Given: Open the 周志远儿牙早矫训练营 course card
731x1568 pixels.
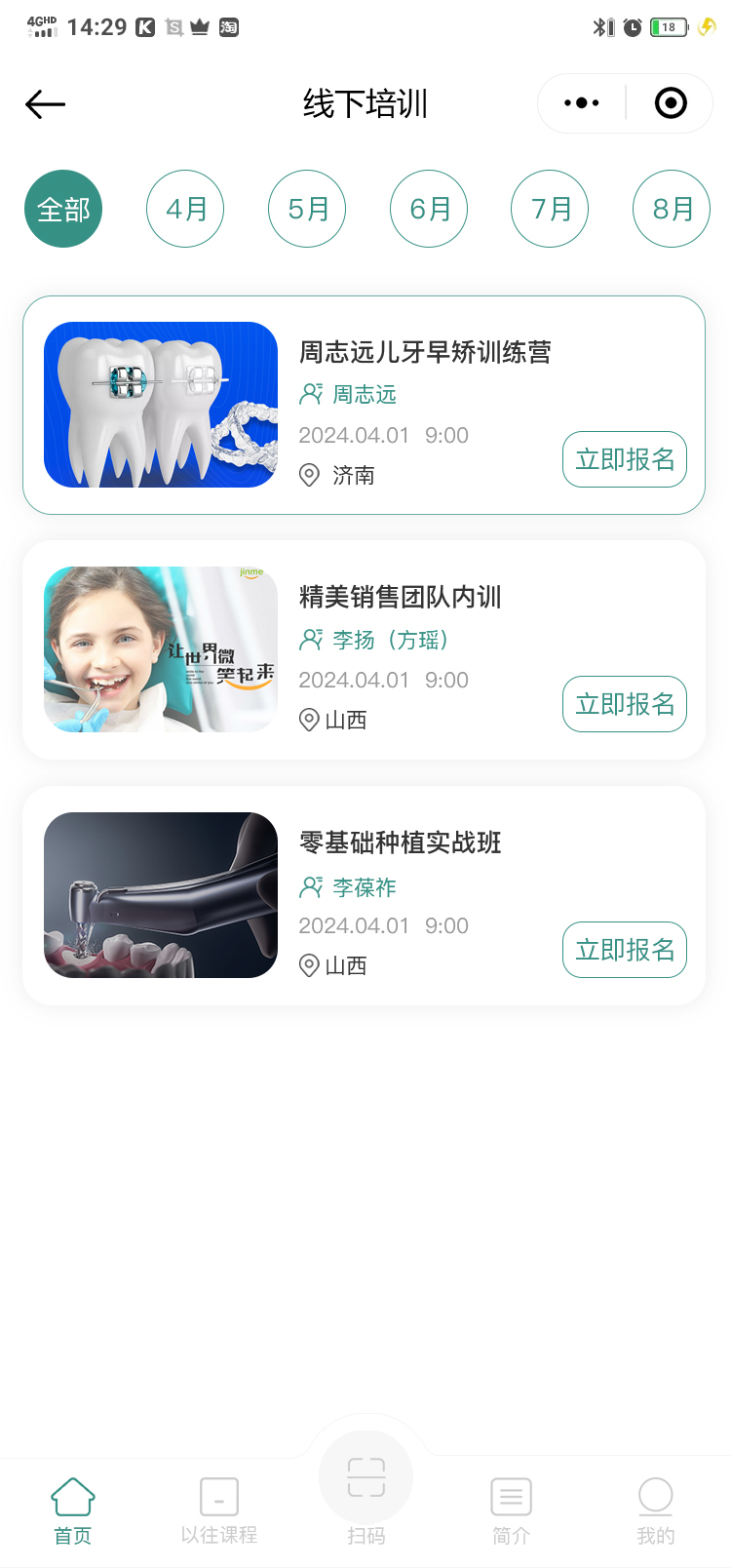Looking at the screenshot, I should (425, 352).
